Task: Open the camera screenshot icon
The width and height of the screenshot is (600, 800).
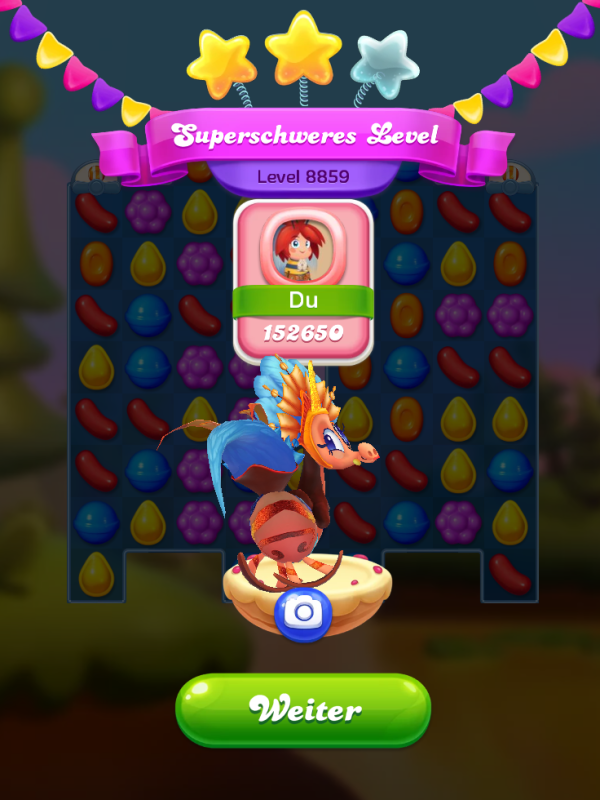Action: click(301, 611)
